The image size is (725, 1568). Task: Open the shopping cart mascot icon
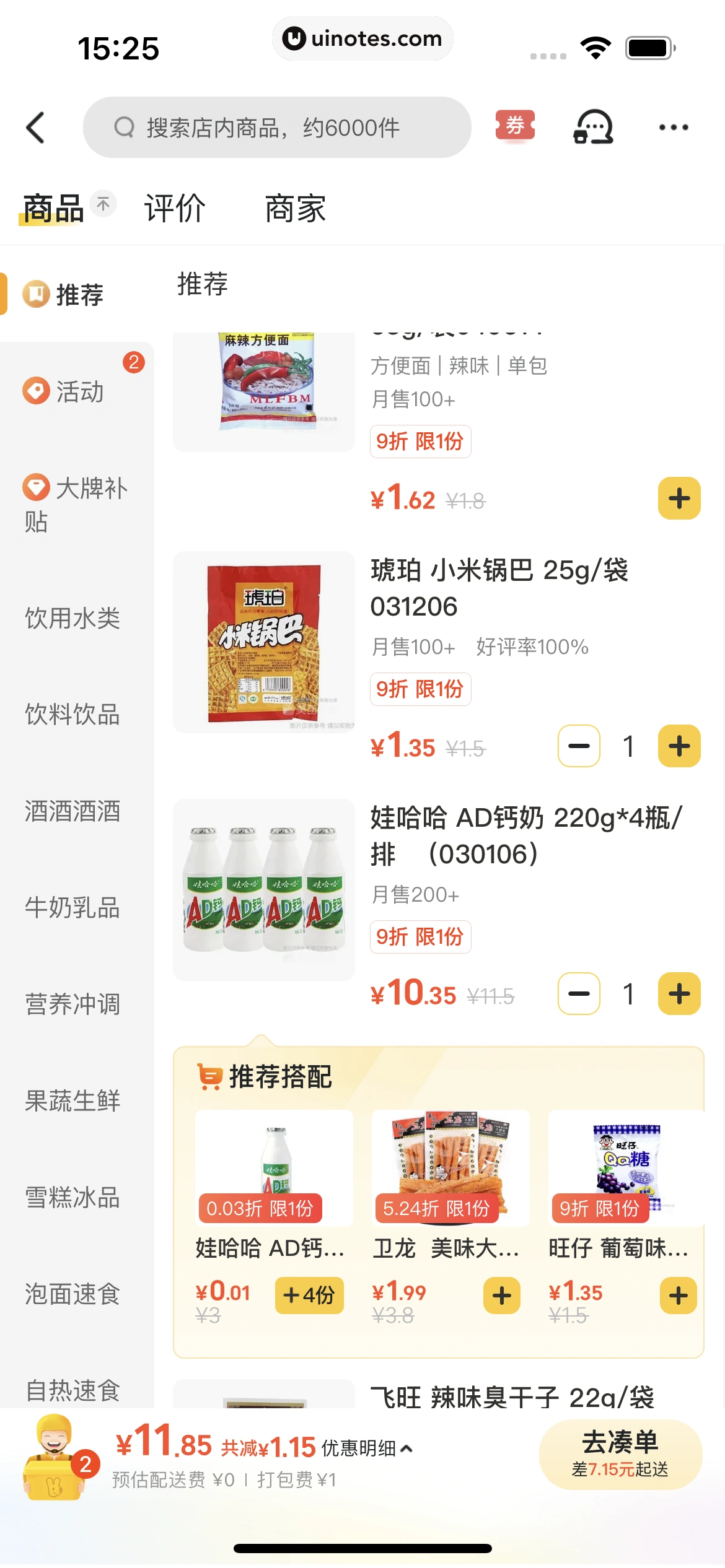(55, 1455)
